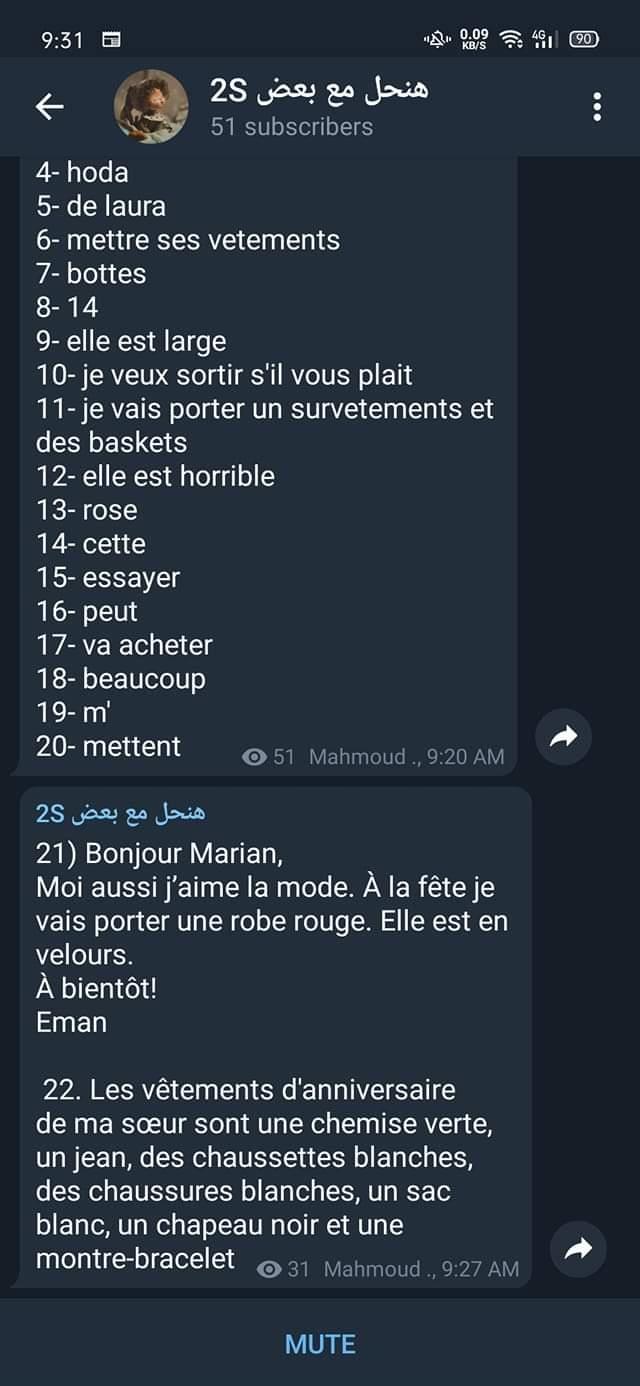Viewport: 640px width, 1386px height.
Task: Open the three-dot overflow menu
Action: [x=597, y=107]
